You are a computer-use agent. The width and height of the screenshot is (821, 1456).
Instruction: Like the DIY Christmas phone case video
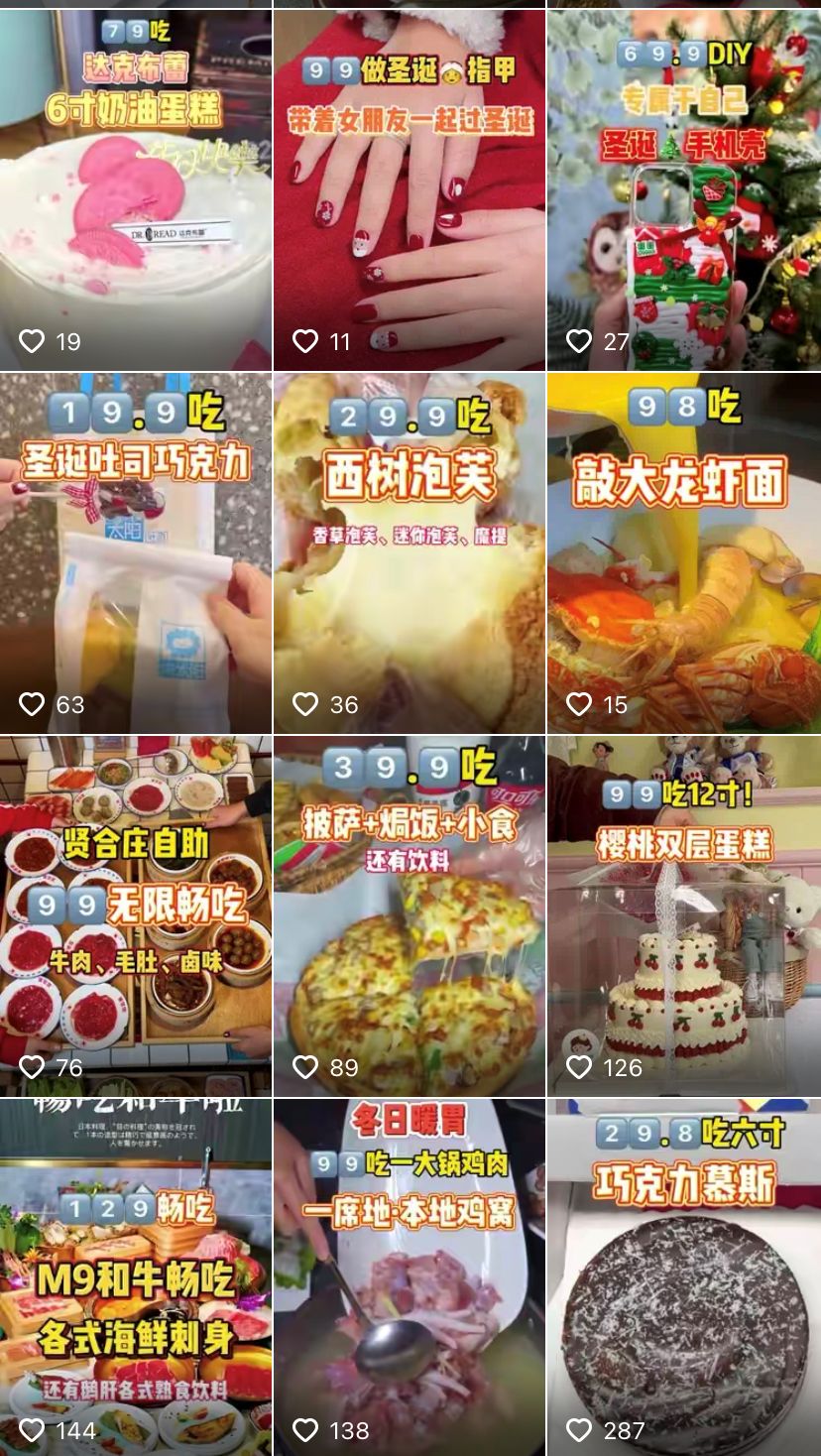pos(578,340)
